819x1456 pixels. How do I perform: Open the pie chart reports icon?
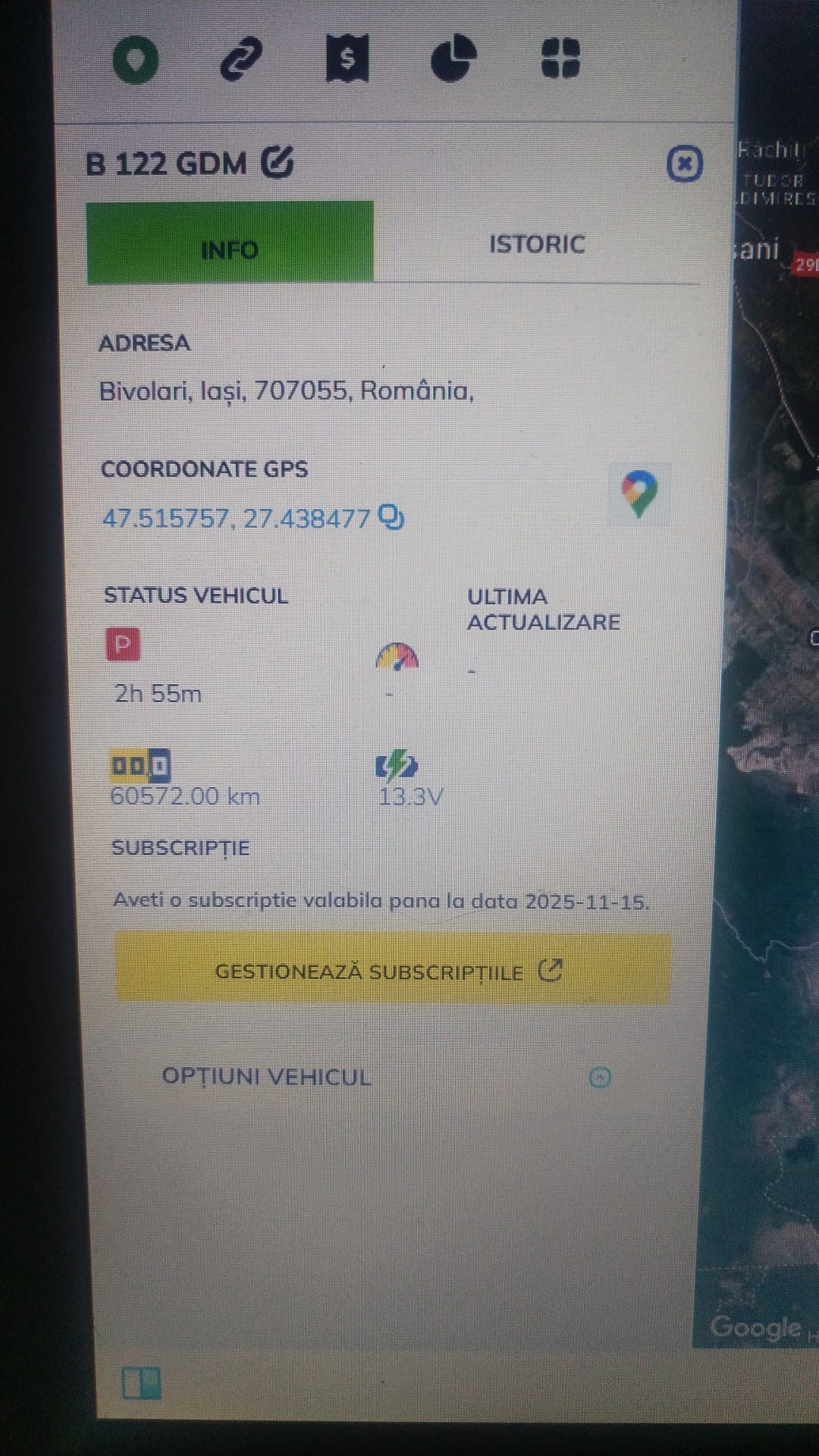(x=453, y=58)
